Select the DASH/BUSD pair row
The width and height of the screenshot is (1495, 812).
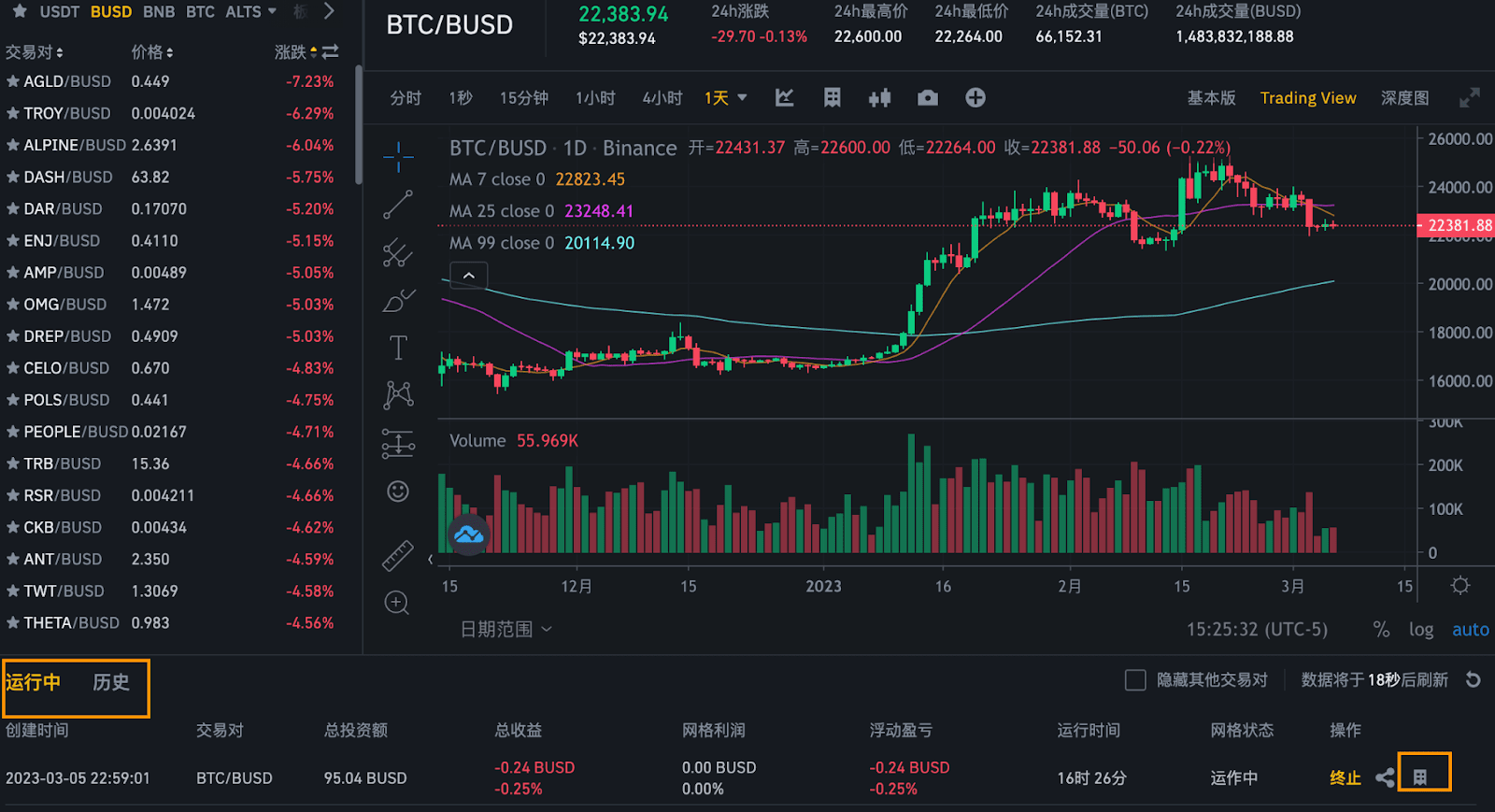tap(67, 178)
